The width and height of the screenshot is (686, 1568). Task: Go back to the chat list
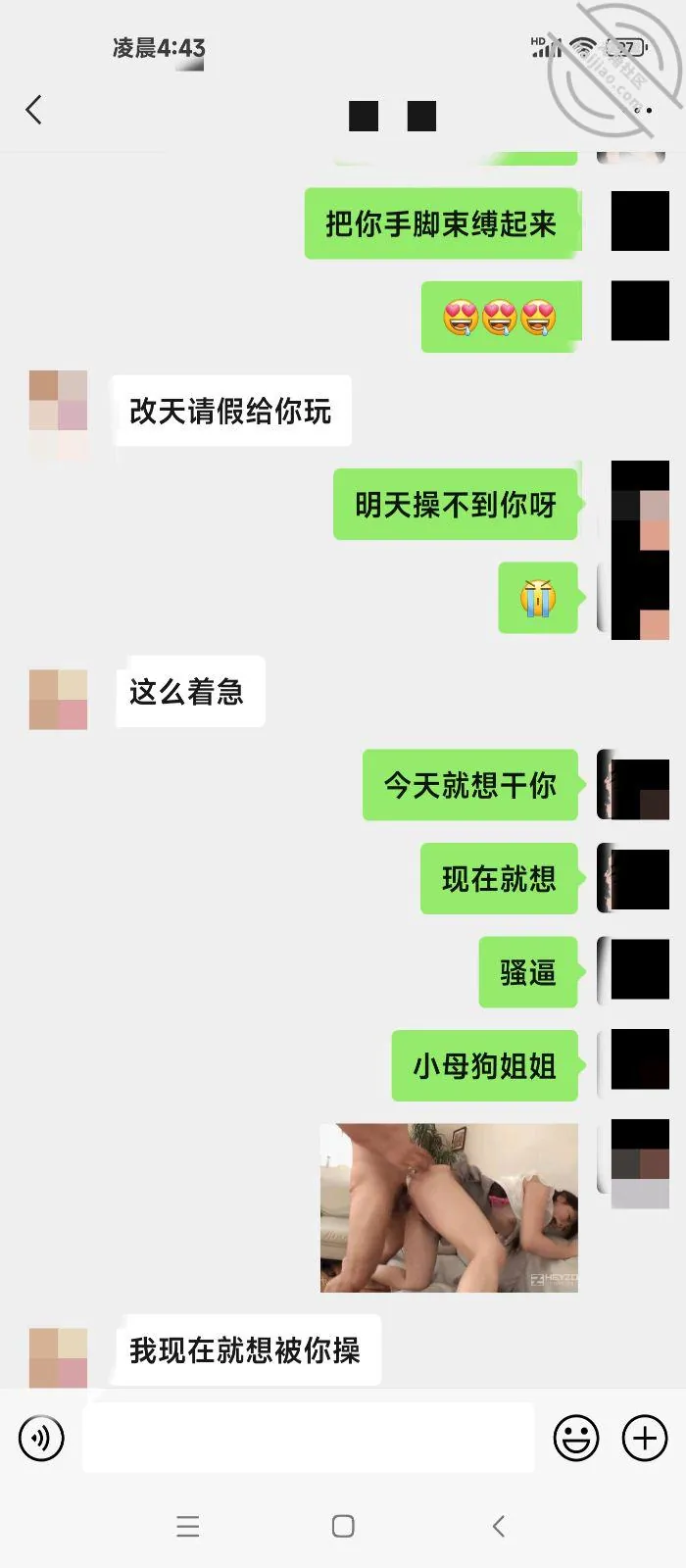[x=34, y=110]
